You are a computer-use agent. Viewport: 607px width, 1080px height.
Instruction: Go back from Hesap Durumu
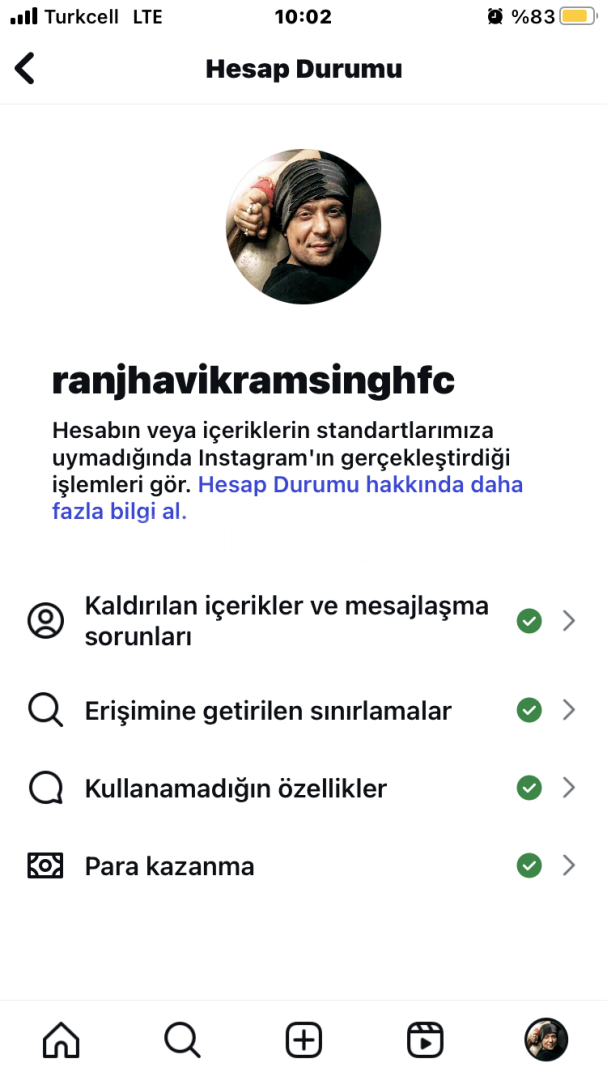pos(25,68)
